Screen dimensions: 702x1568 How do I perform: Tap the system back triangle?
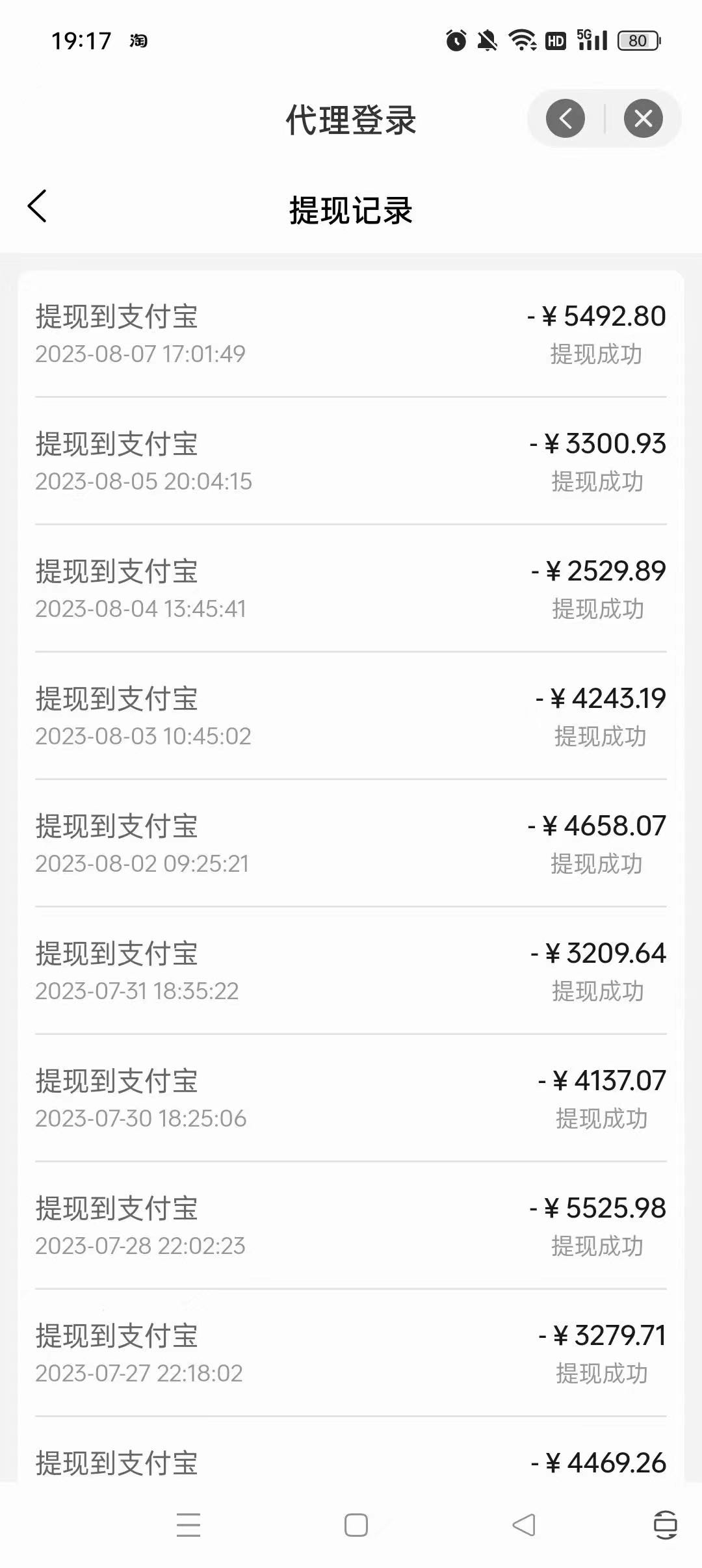pos(524,1524)
